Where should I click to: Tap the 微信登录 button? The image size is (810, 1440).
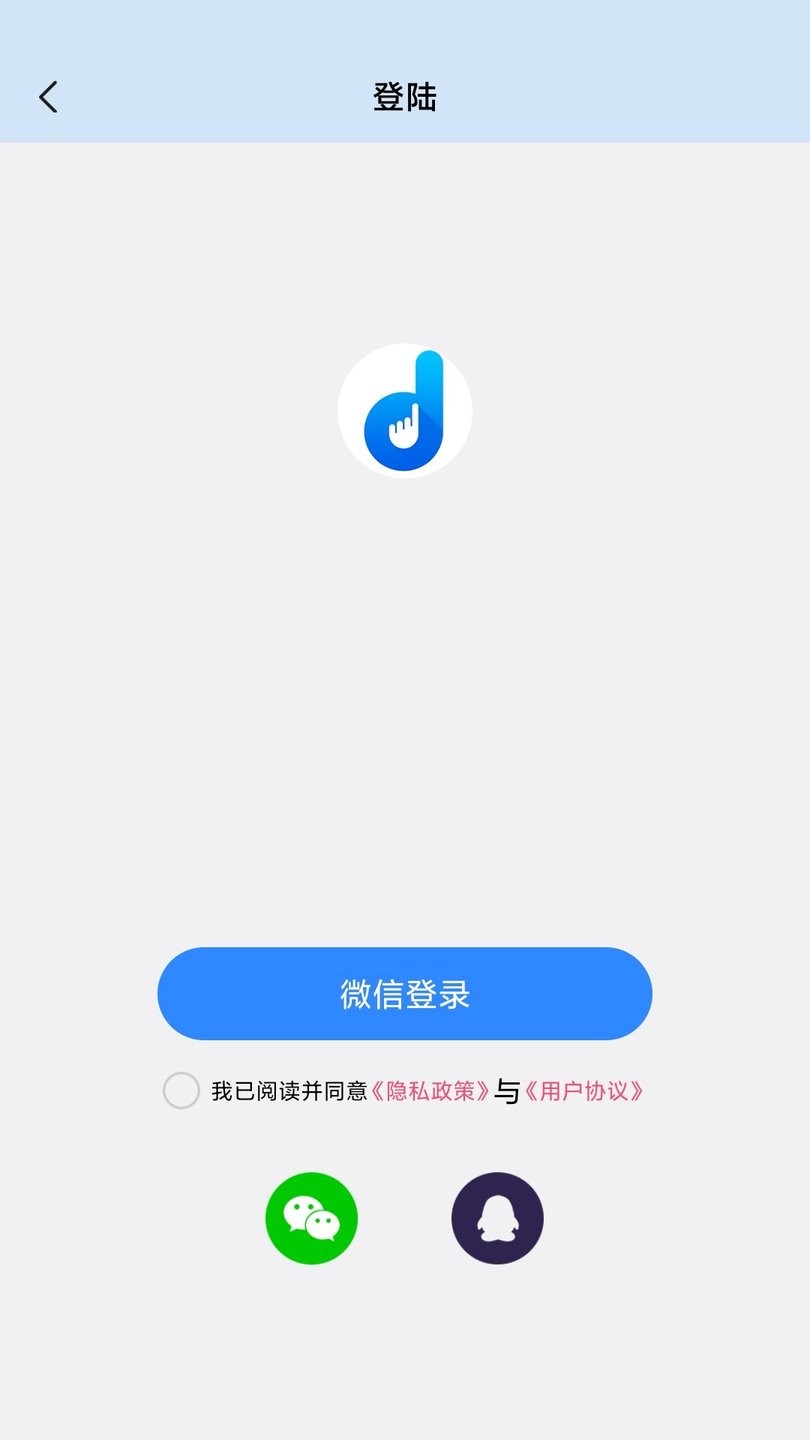point(404,994)
